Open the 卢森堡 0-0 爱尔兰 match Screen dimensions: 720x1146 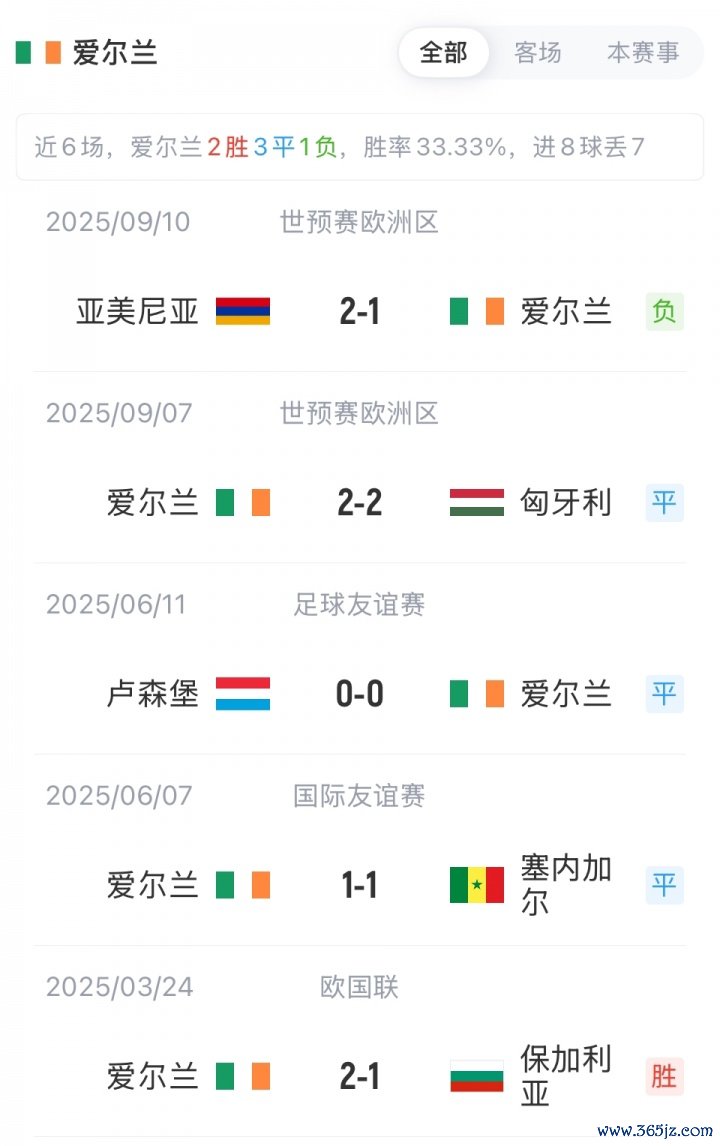360,693
